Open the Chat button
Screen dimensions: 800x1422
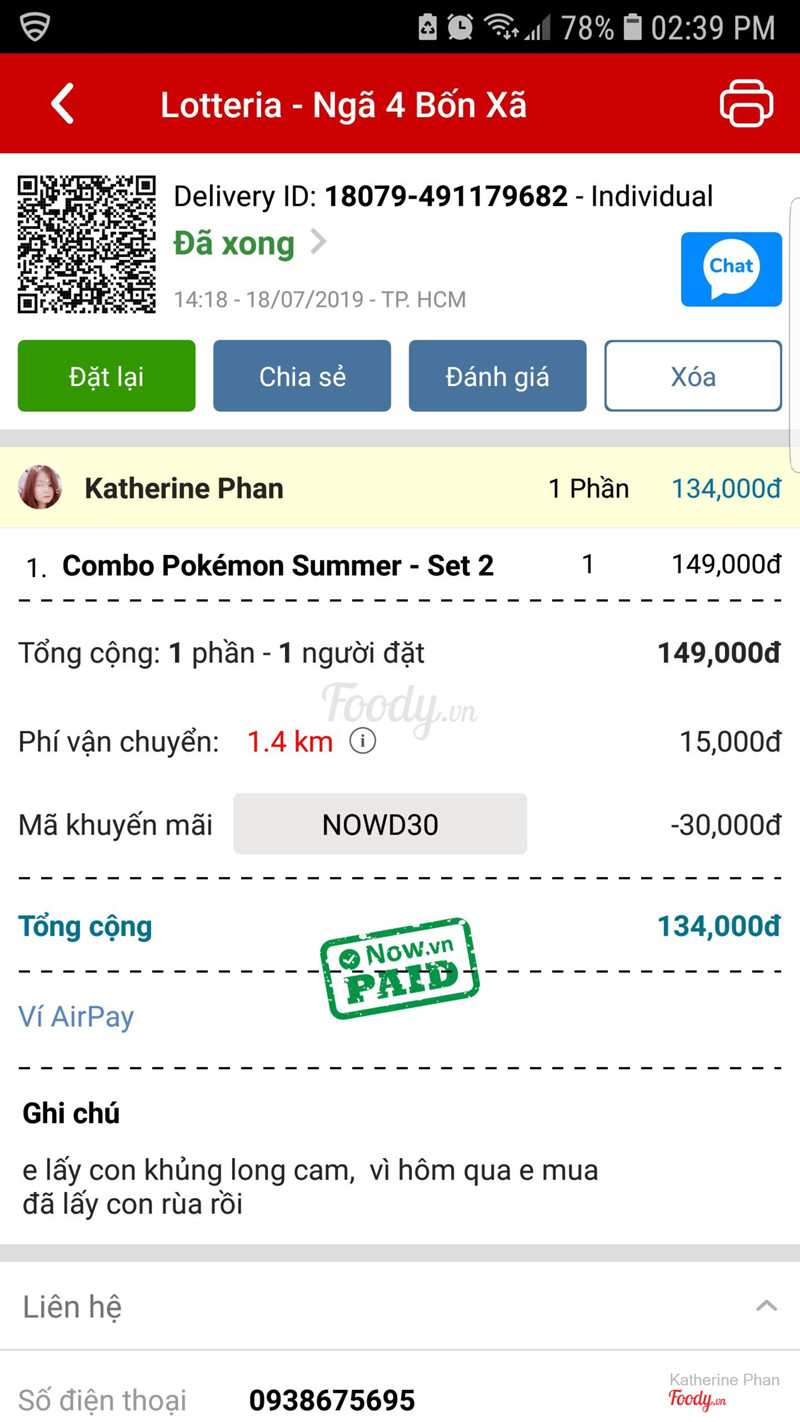731,269
